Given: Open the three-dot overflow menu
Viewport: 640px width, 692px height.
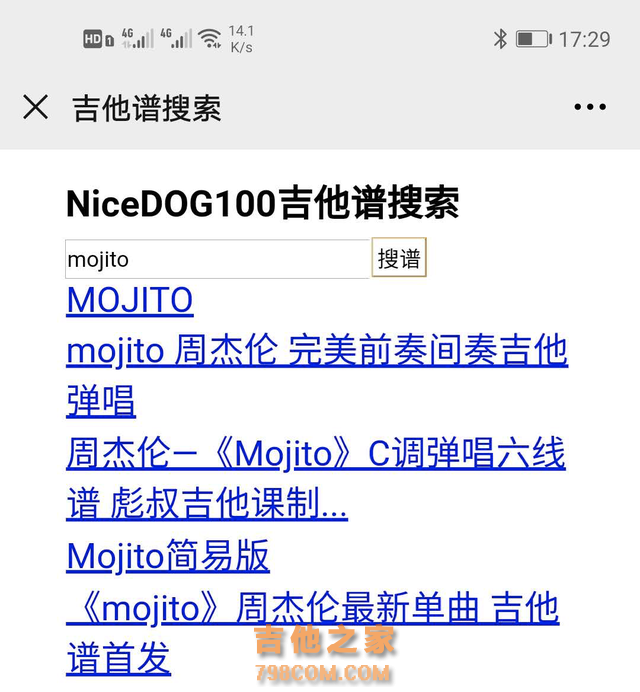Looking at the screenshot, I should [x=589, y=108].
